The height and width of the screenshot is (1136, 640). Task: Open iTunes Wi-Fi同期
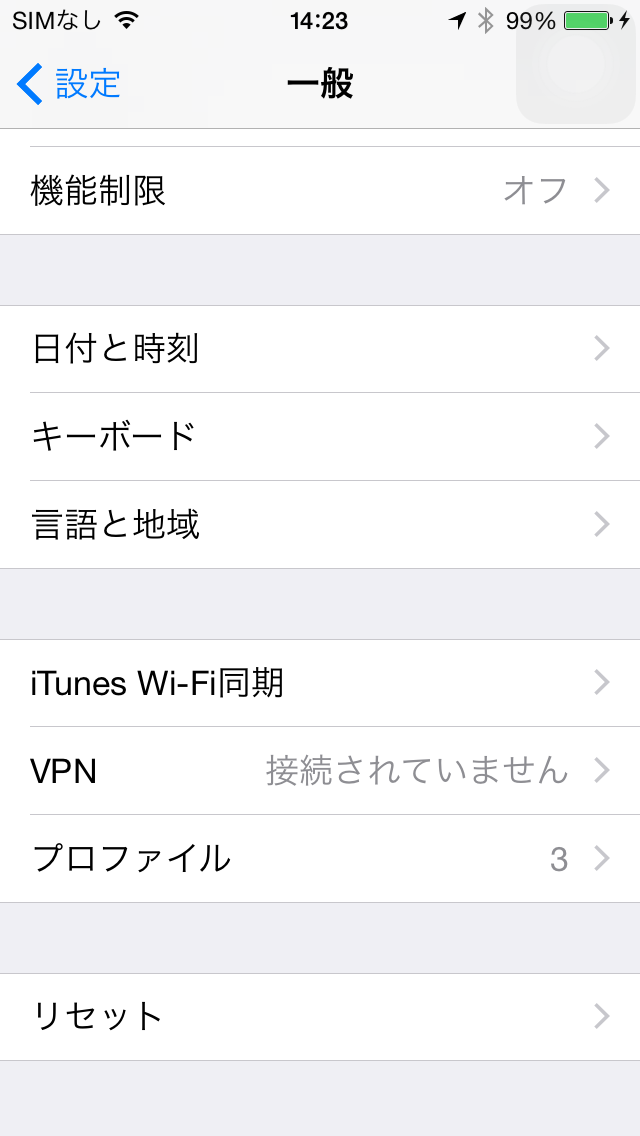(320, 683)
